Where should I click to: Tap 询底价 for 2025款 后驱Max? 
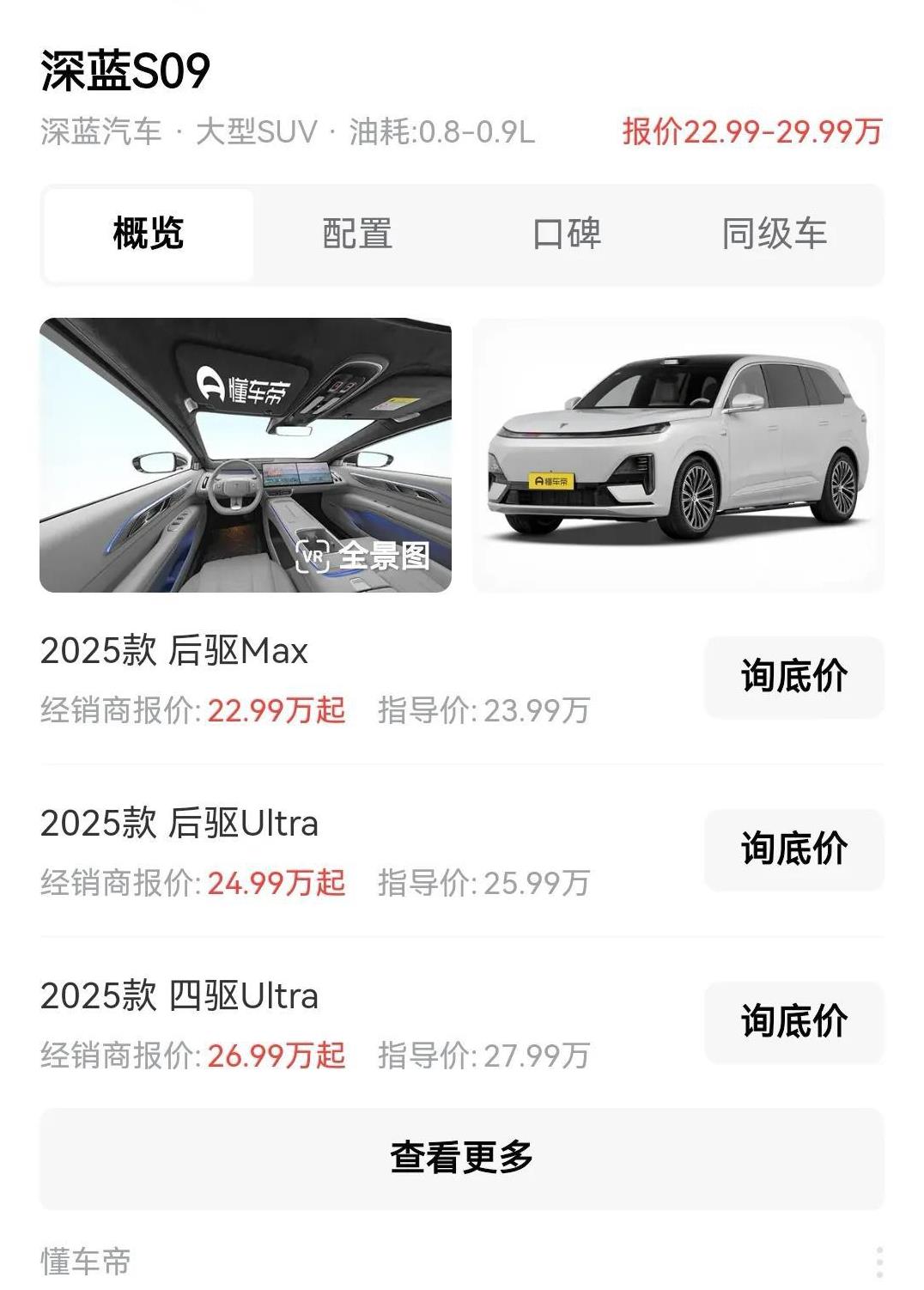(793, 677)
